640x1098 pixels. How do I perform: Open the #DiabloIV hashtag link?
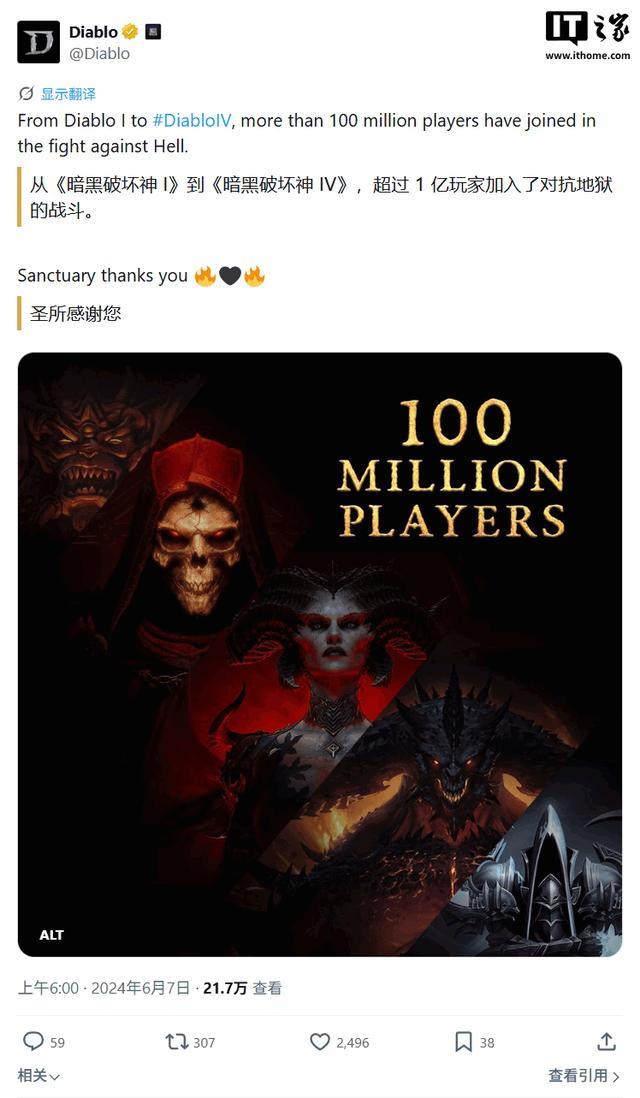191,120
